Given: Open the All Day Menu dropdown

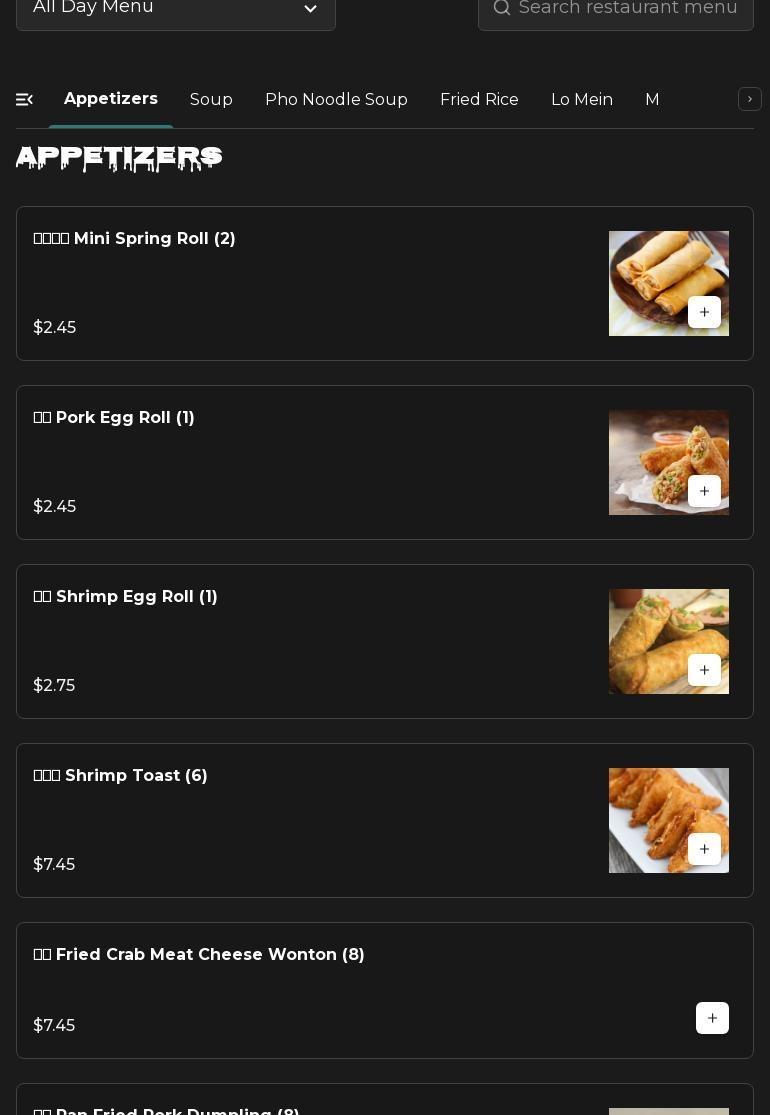Looking at the screenshot, I should pos(175,10).
